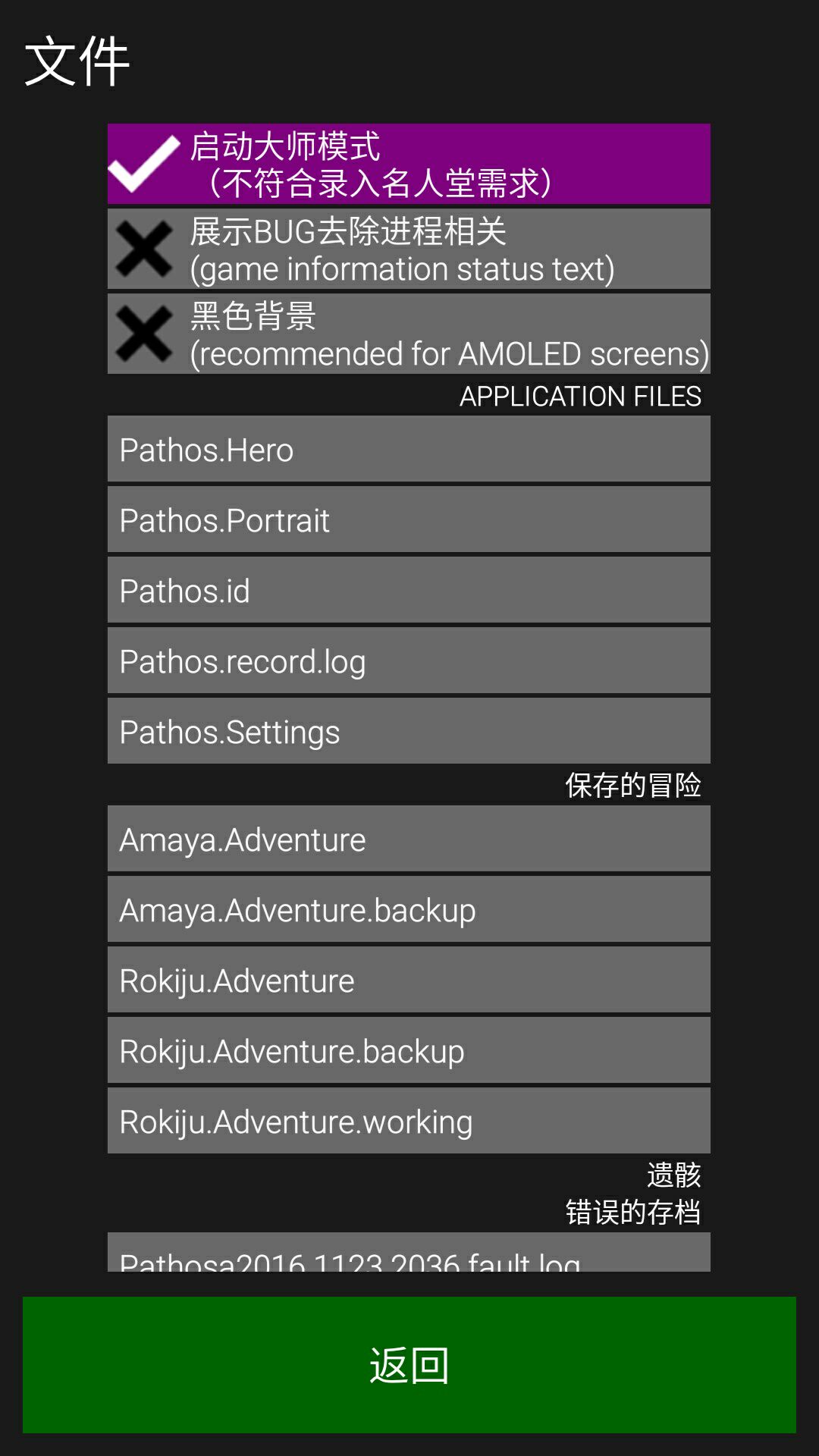Tap the green 返回 button

click(409, 1365)
